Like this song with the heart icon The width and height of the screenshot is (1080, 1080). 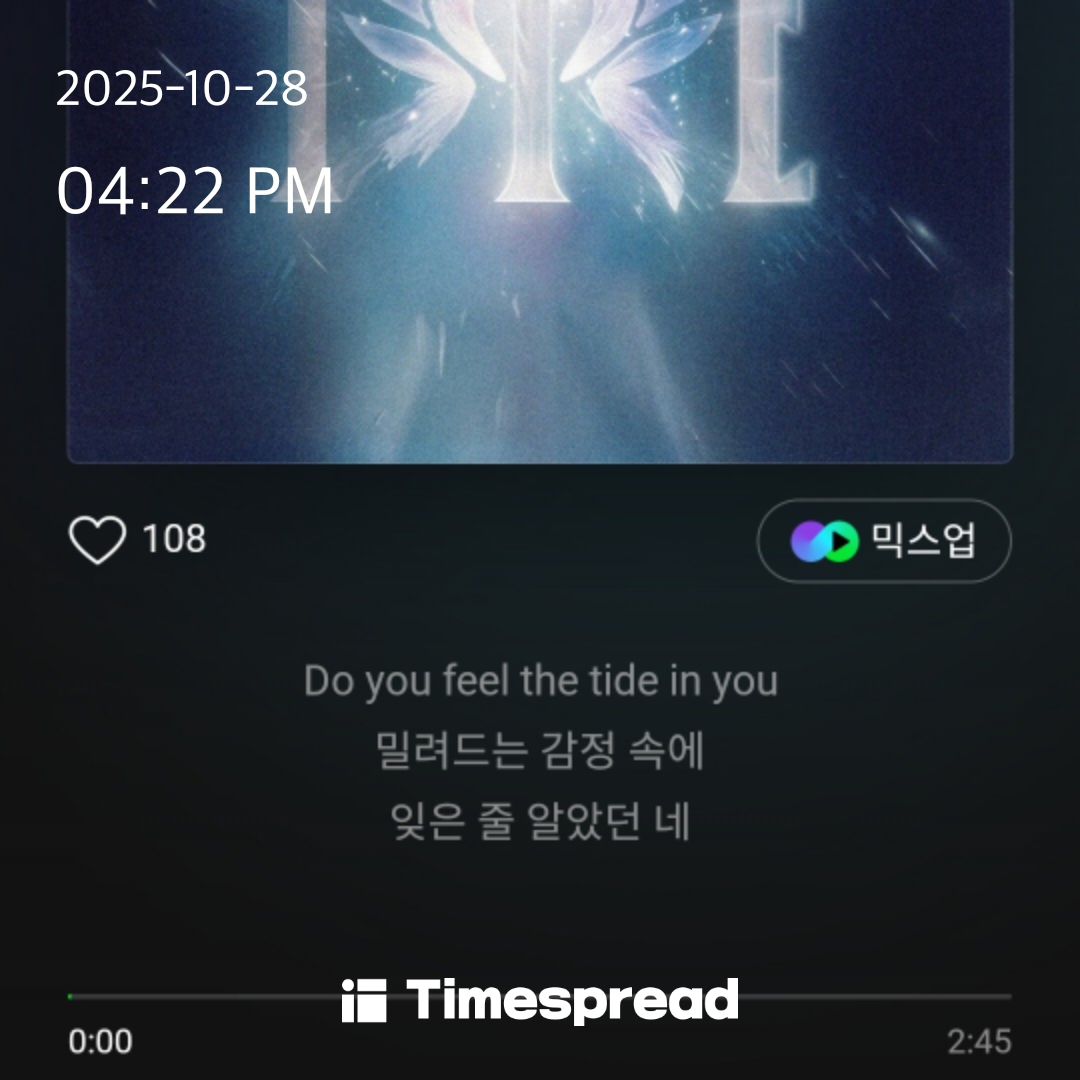[97, 540]
